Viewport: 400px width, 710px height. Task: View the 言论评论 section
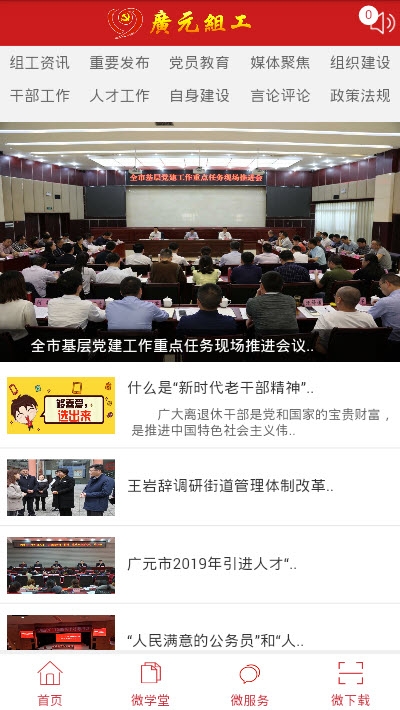[280, 96]
